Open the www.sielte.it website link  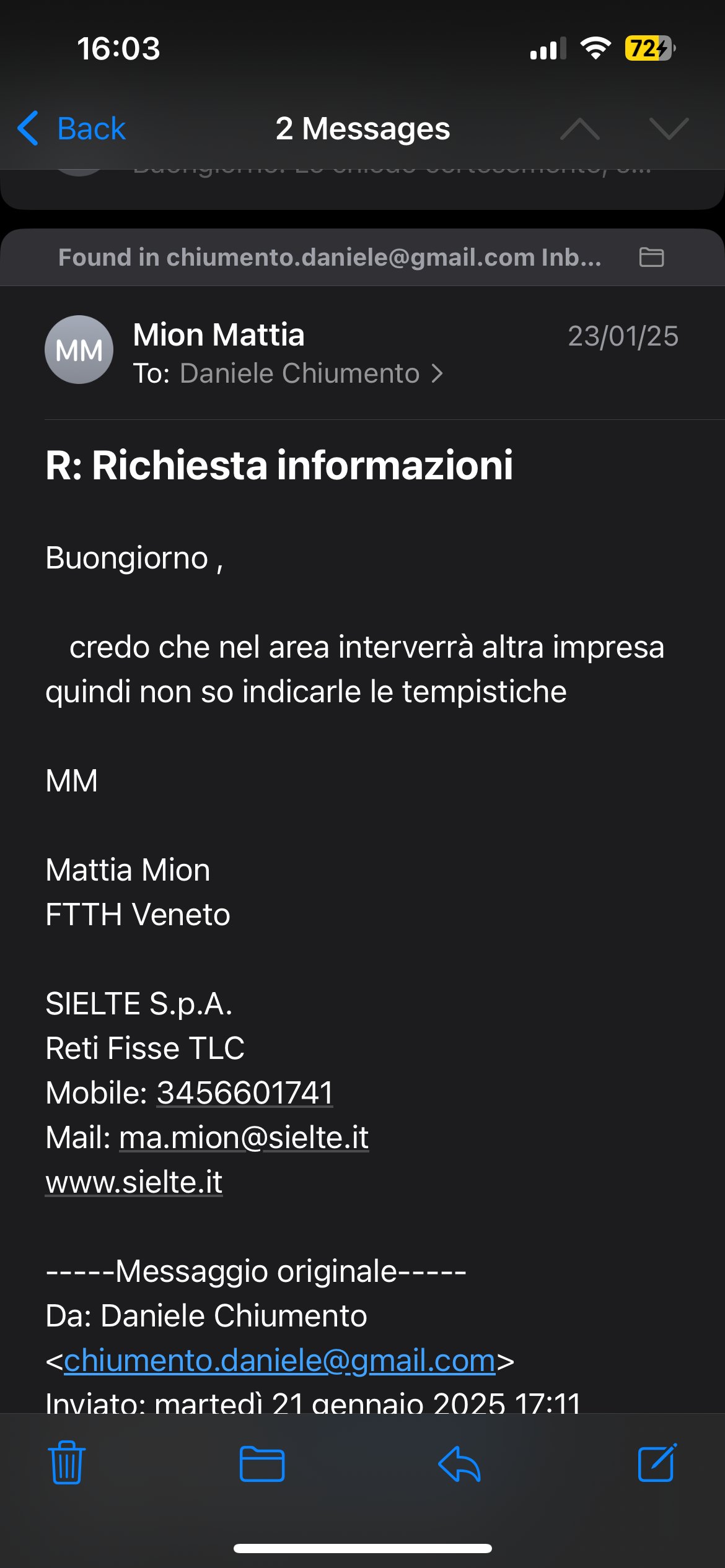[x=134, y=1182]
